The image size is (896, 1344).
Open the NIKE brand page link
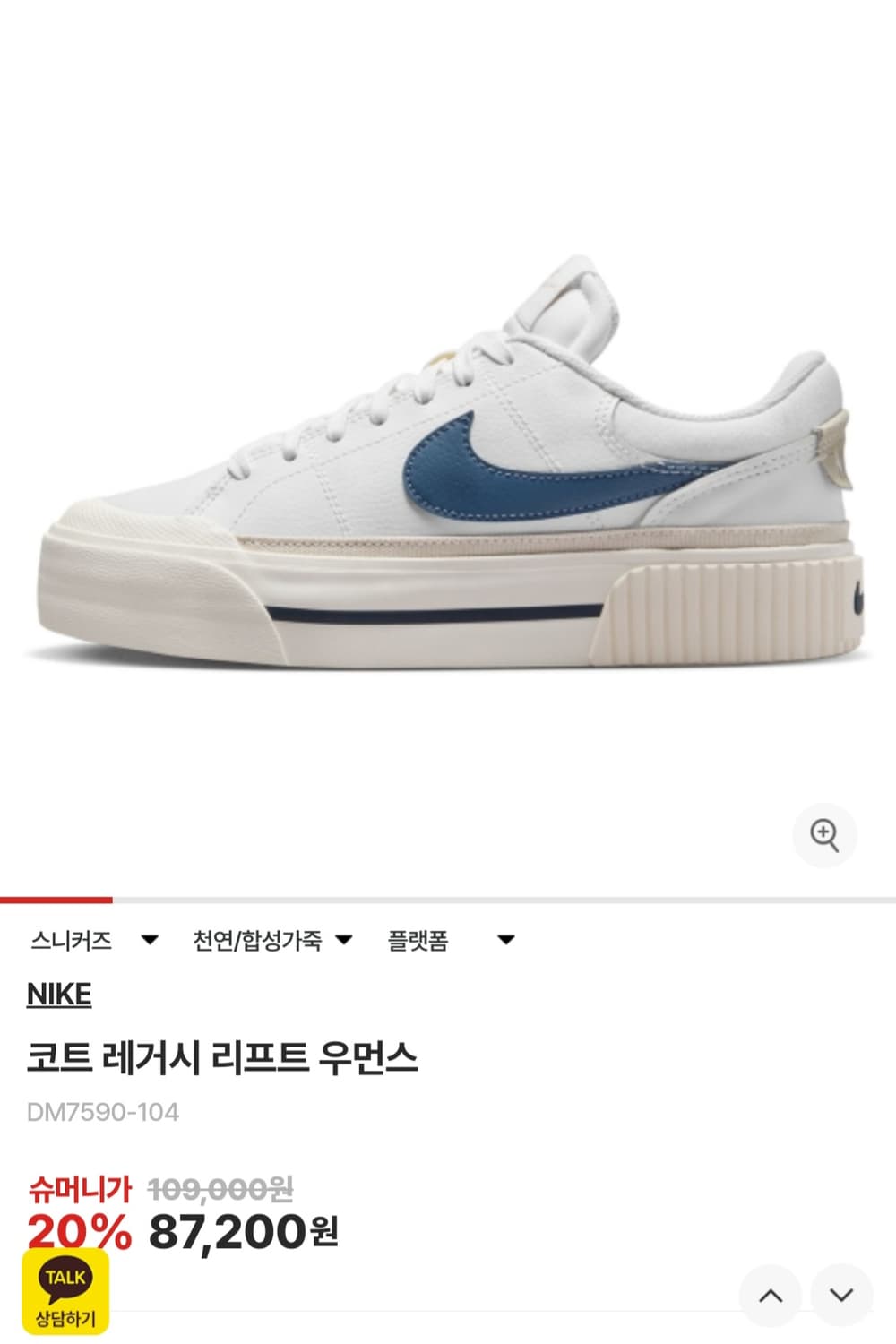pos(57,995)
